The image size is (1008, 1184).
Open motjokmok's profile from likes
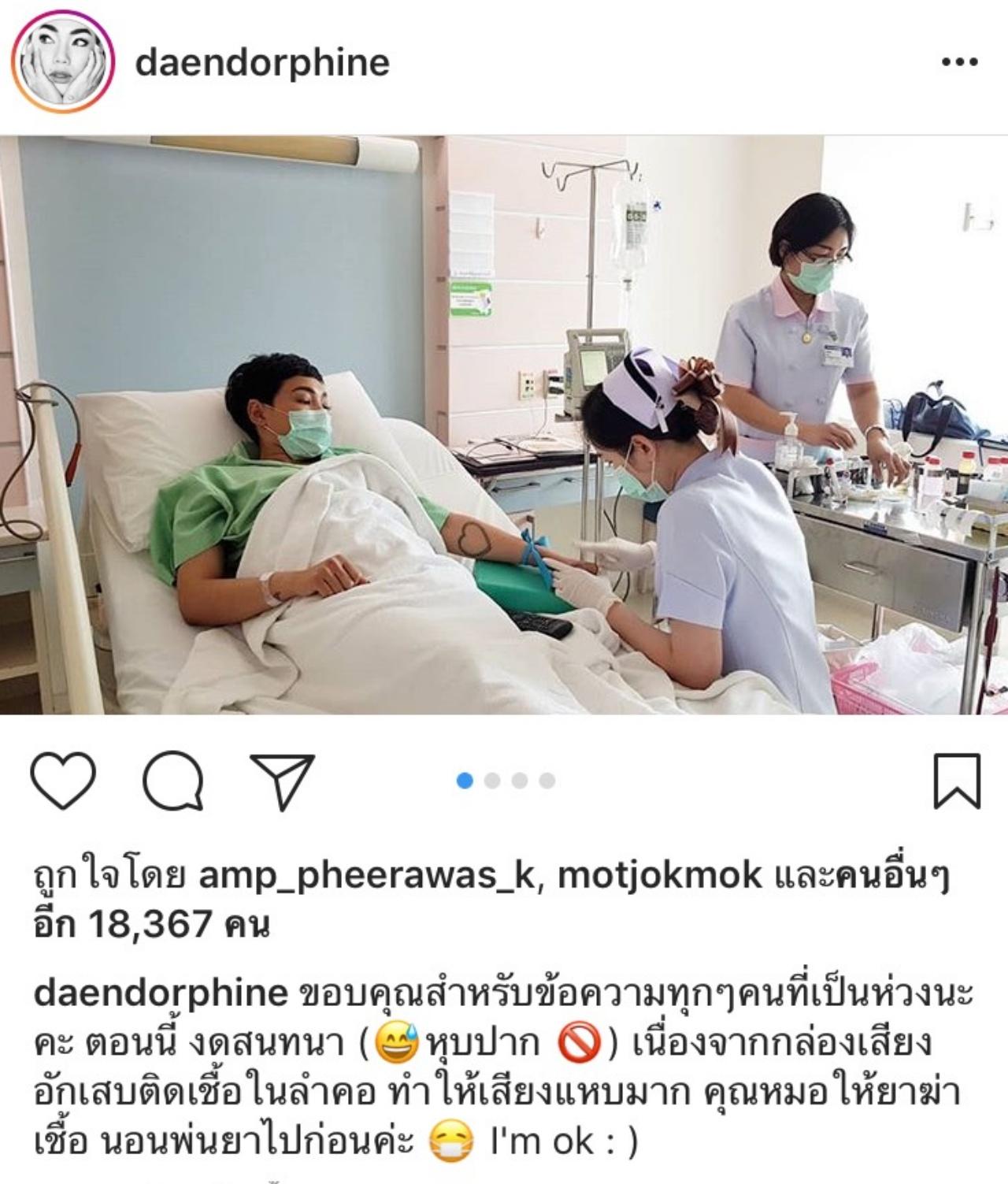(x=659, y=876)
